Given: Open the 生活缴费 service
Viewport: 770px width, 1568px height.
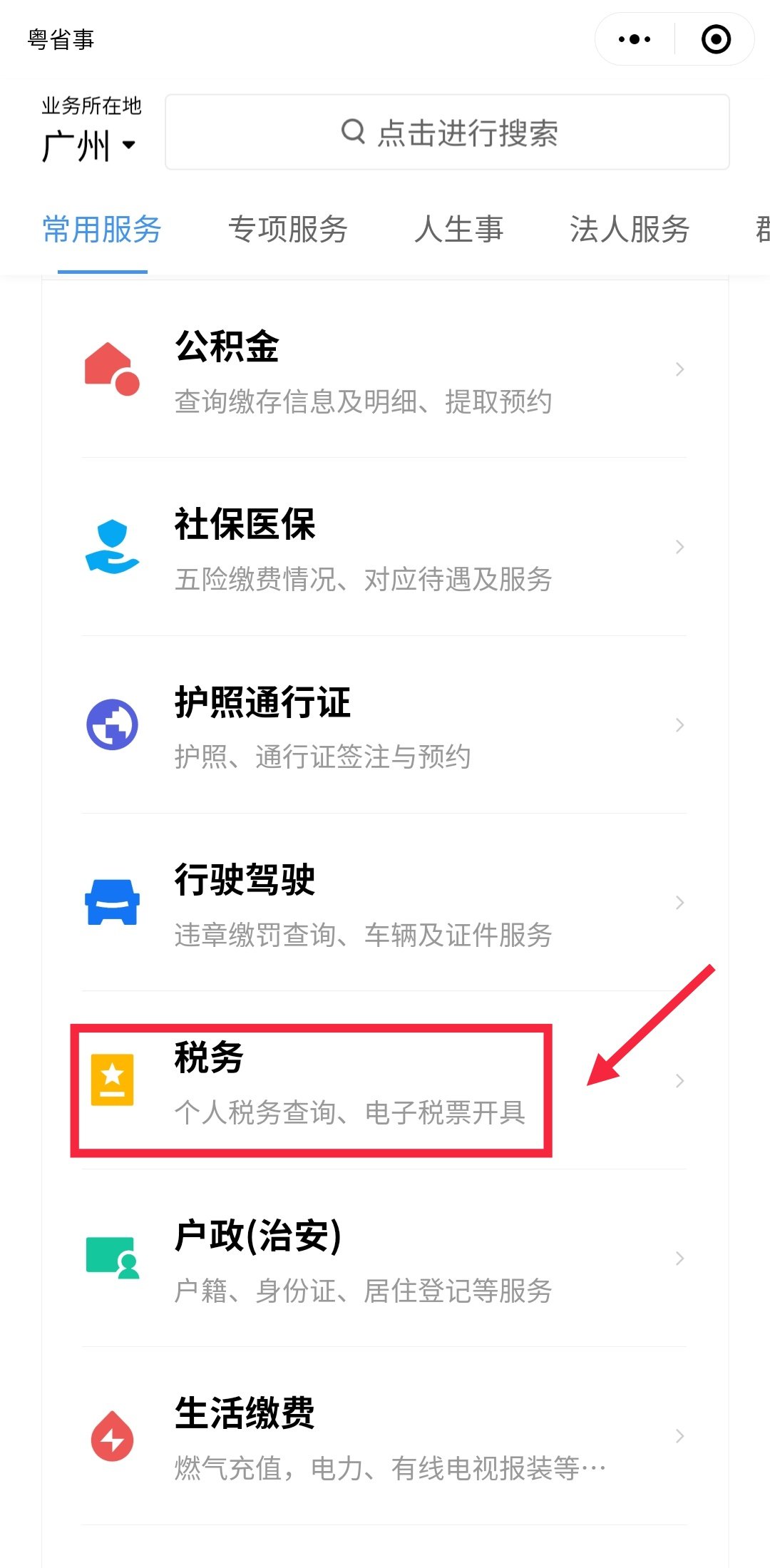Looking at the screenshot, I should [384, 1436].
